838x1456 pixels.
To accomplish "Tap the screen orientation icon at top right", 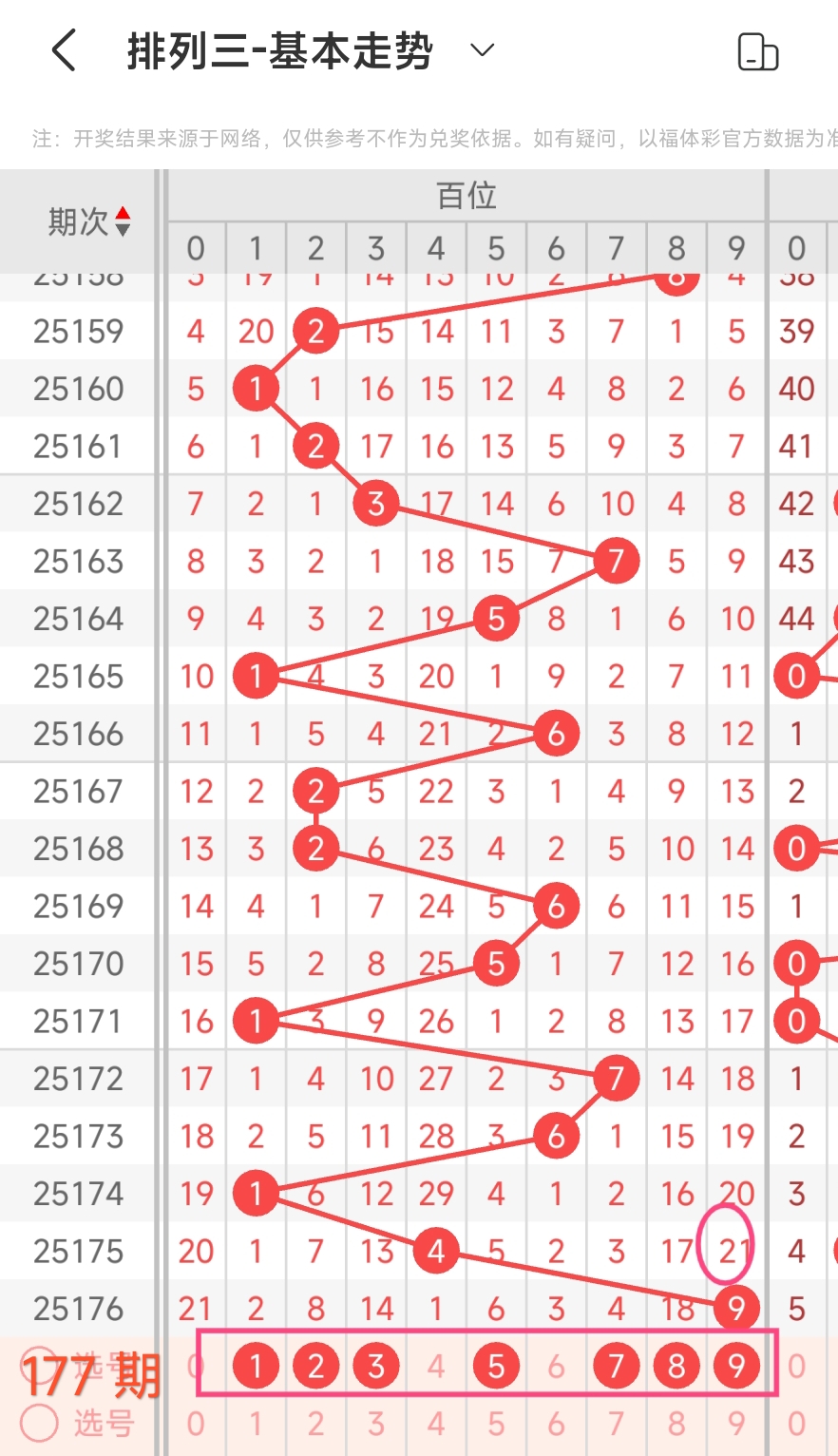I will (758, 52).
